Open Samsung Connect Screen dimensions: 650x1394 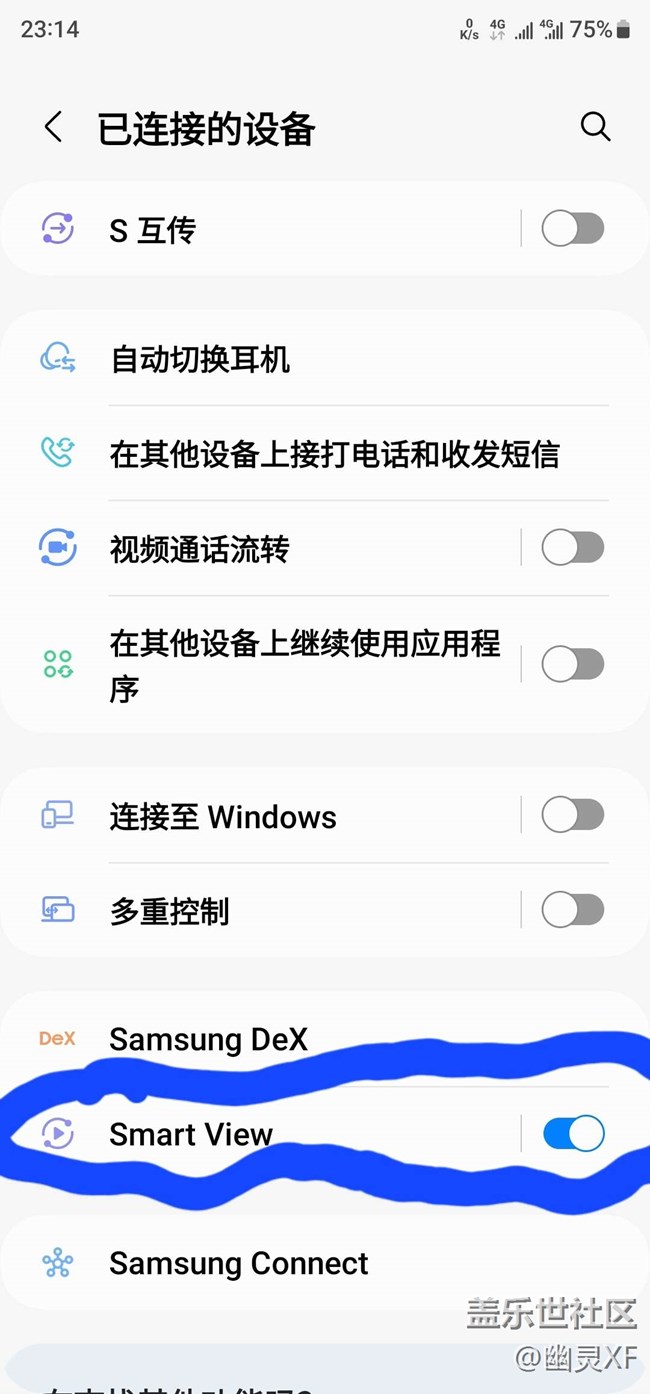click(x=238, y=1263)
